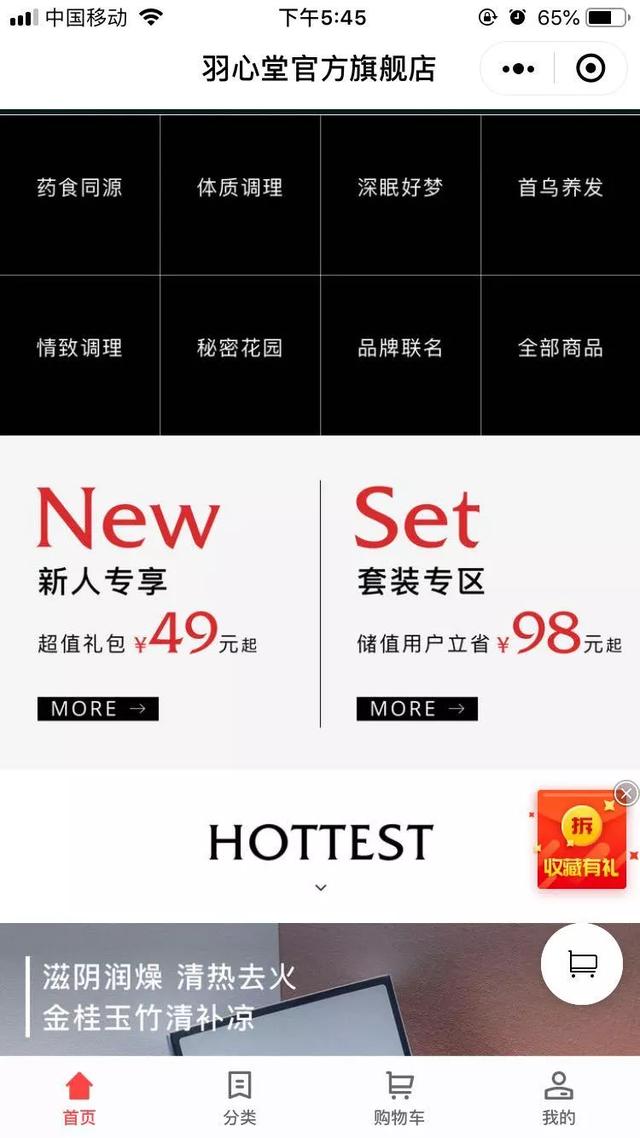Open the 收藏有礼 red packet
Screen dimensions: 640x1138
coord(580,843)
